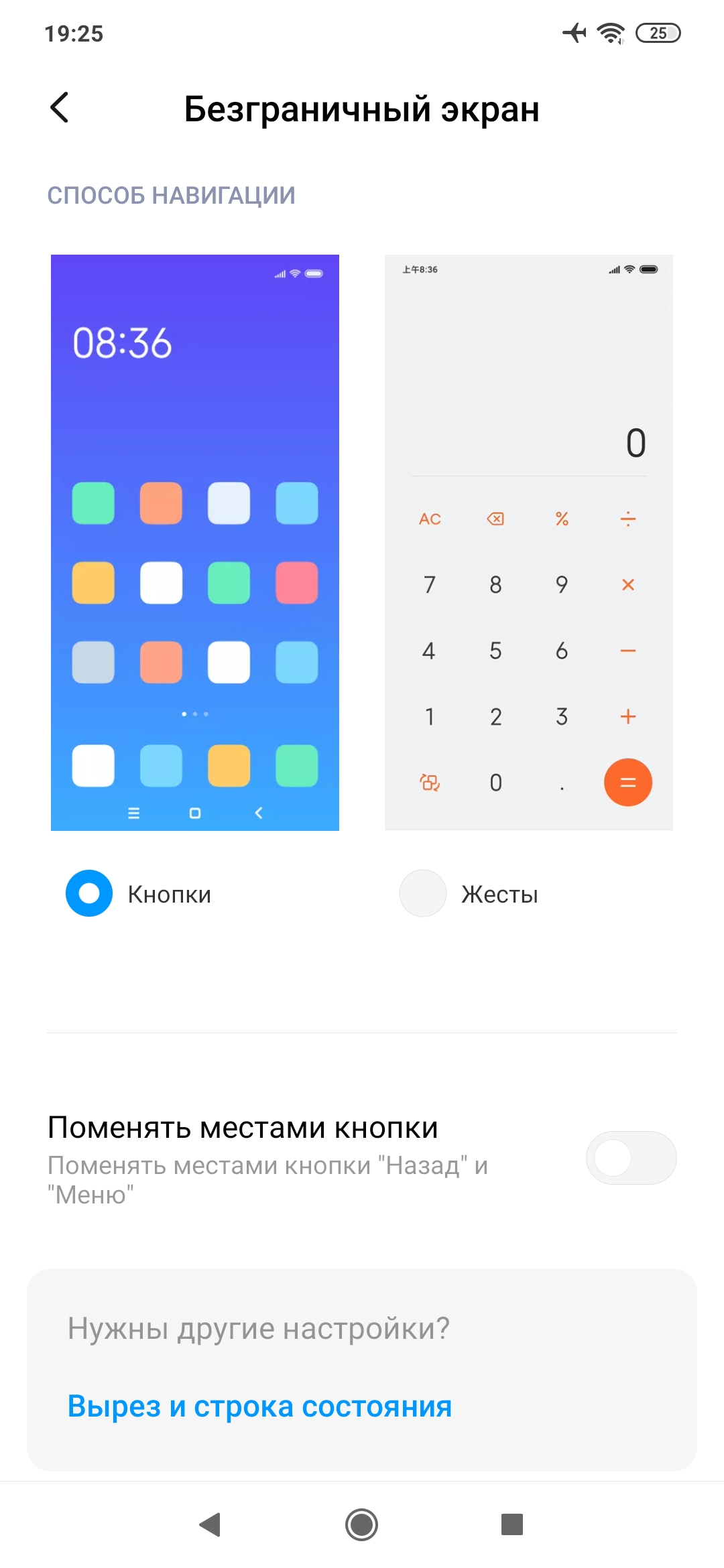Tap the system home button

[x=361, y=1524]
